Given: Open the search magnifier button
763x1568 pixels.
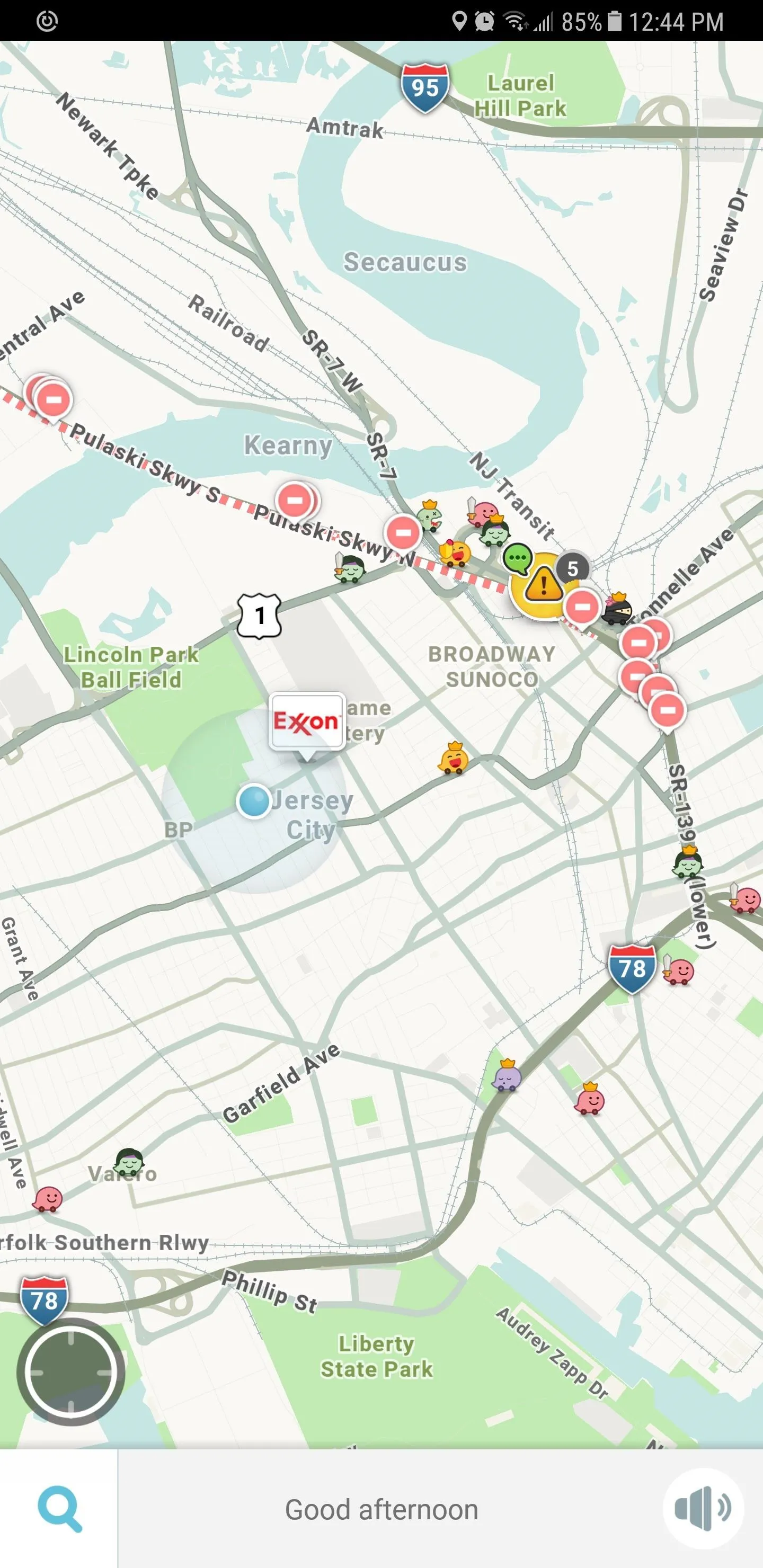Looking at the screenshot, I should pos(59,1509).
